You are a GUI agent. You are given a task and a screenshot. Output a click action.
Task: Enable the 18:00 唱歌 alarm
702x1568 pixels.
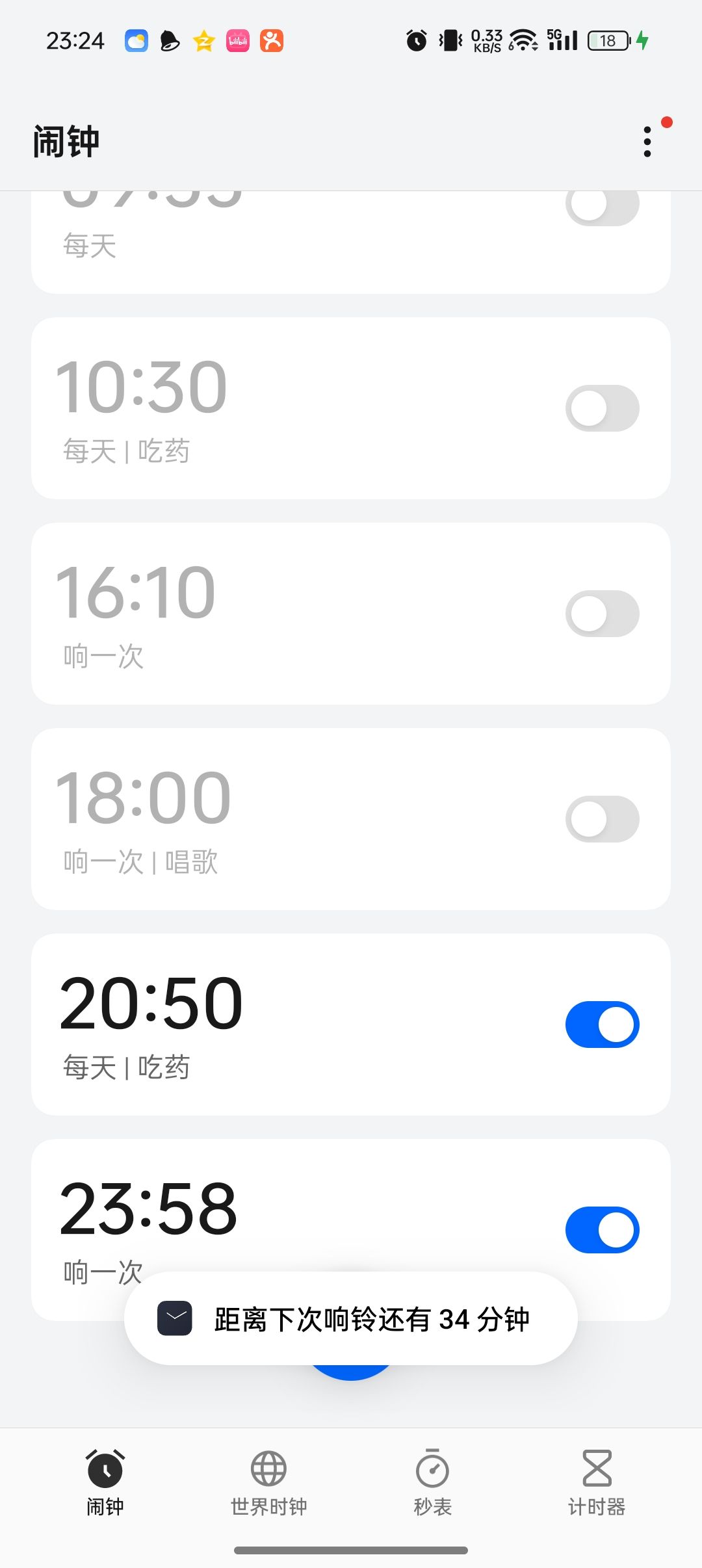click(602, 819)
